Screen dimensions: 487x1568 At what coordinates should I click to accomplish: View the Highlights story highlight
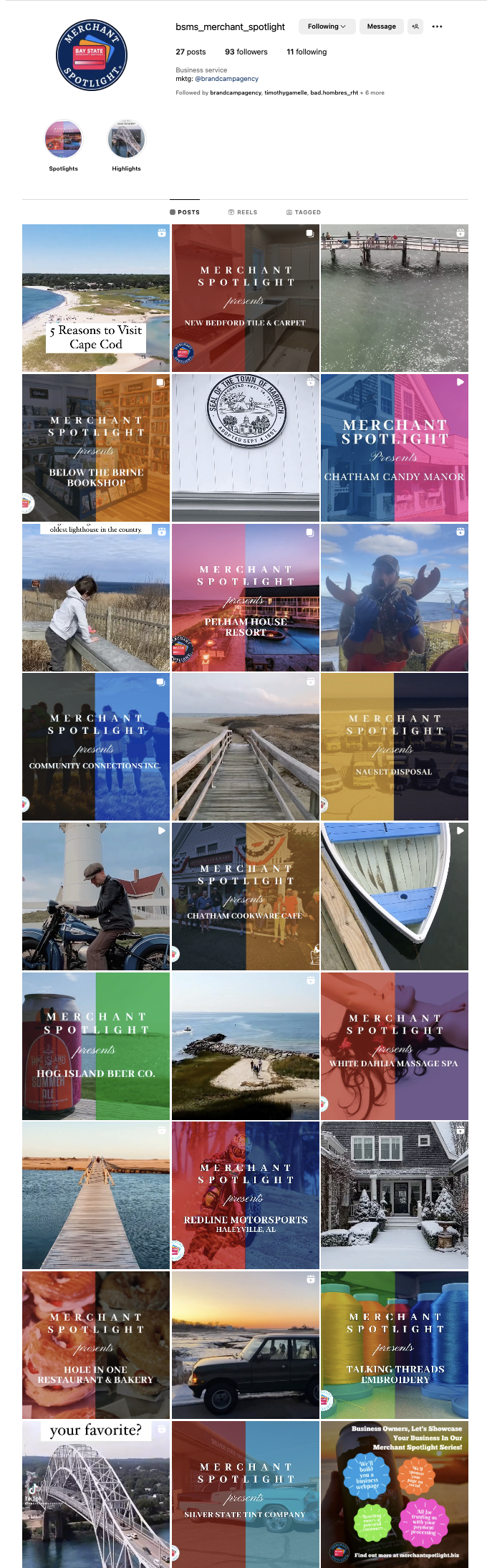click(x=126, y=140)
